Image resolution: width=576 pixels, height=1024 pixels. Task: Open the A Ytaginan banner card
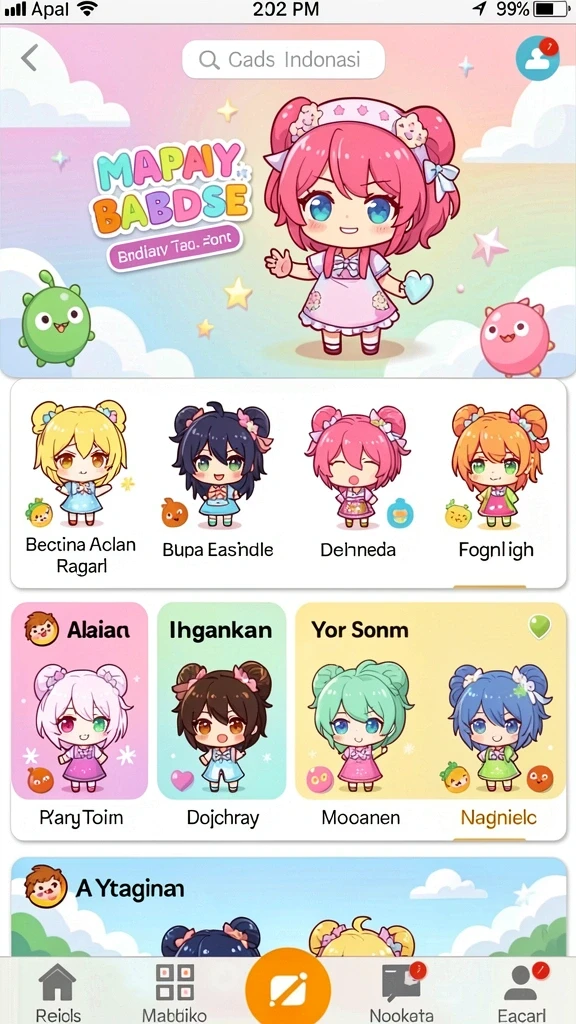pos(289,908)
